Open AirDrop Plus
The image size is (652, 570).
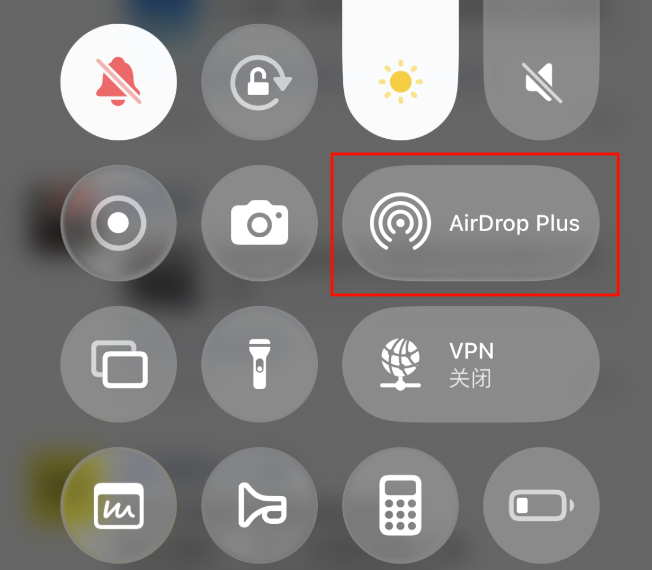click(x=471, y=223)
